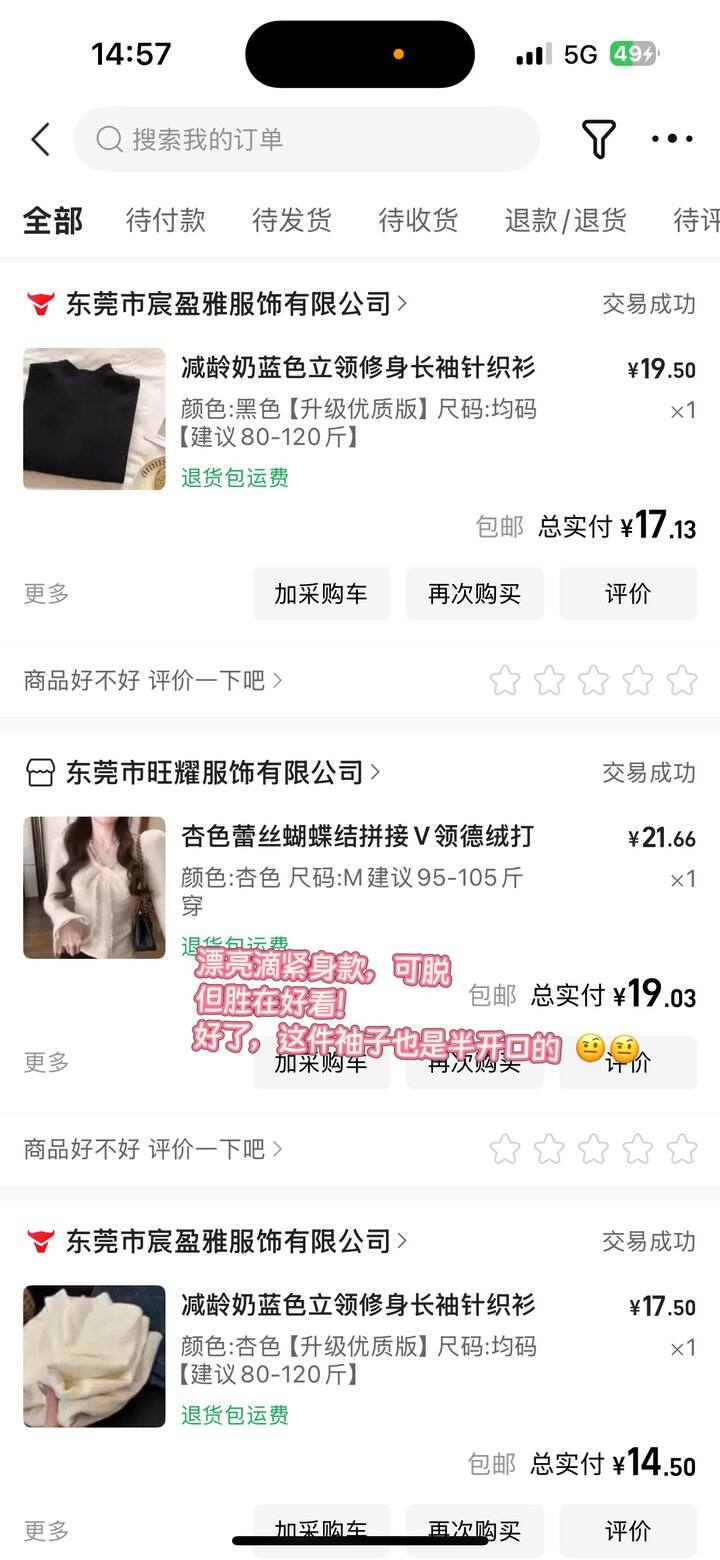Switch to the 待付款 tab
Screen dimensions: 720x1560
click(166, 220)
